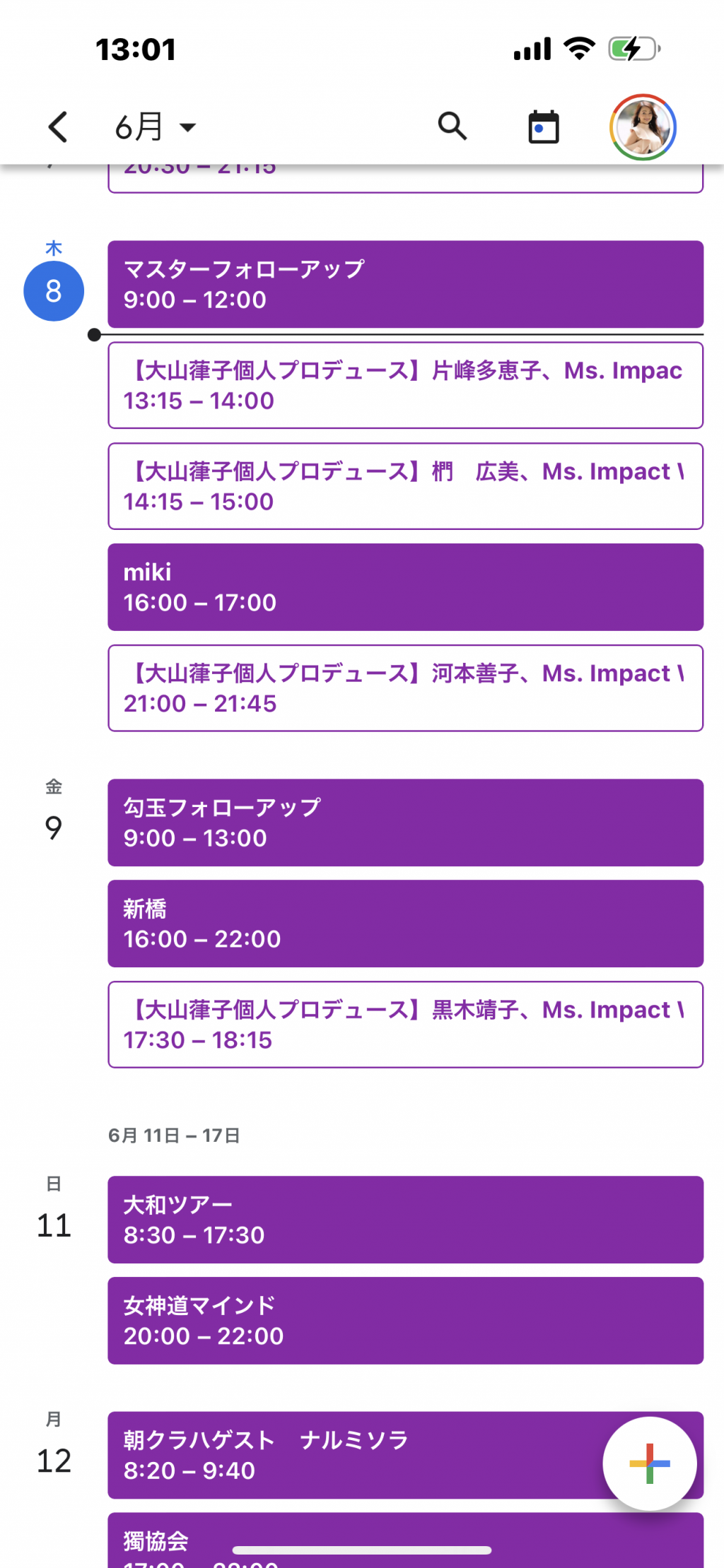Open マスターフォローアップ event
Image resolution: width=724 pixels, height=1568 pixels.
point(405,284)
